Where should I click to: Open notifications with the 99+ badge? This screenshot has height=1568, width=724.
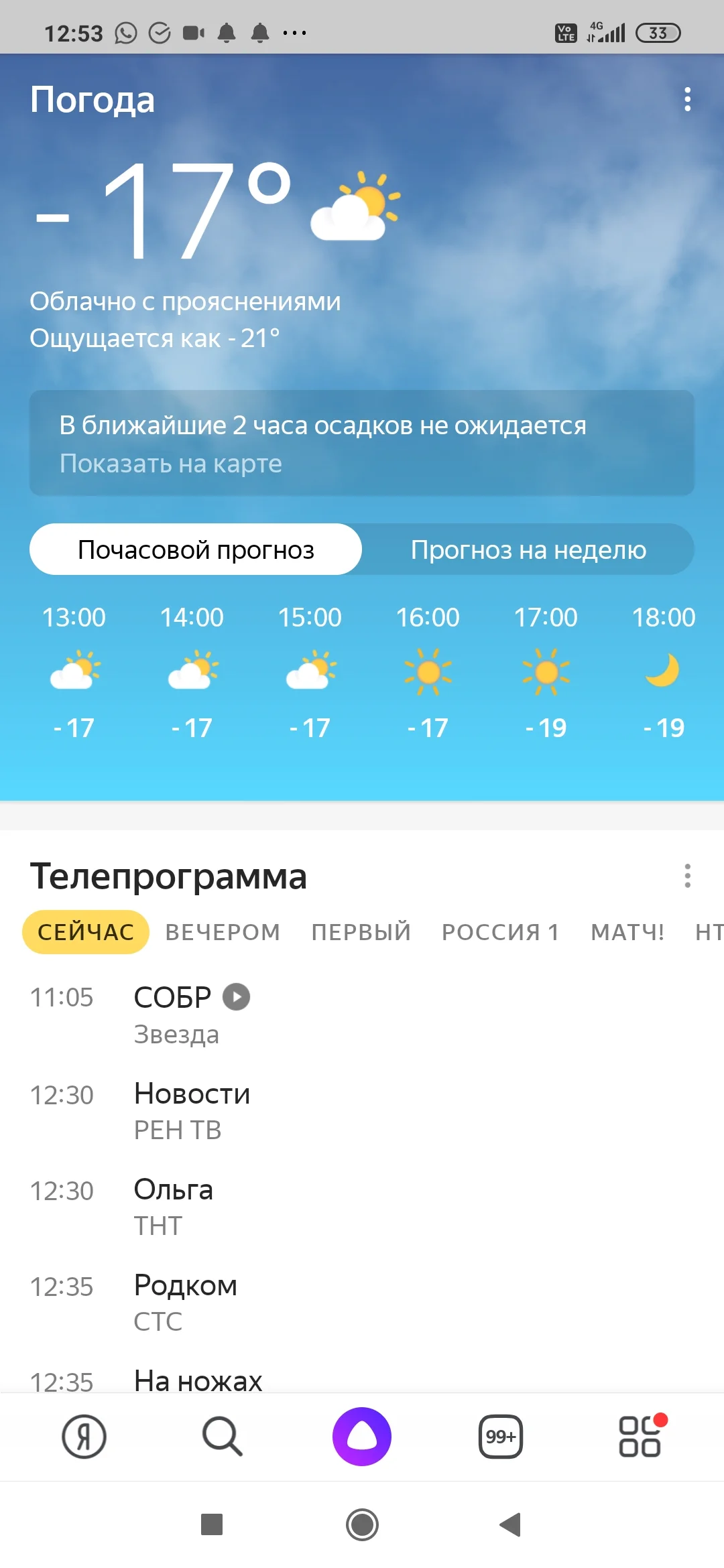[x=499, y=1438]
